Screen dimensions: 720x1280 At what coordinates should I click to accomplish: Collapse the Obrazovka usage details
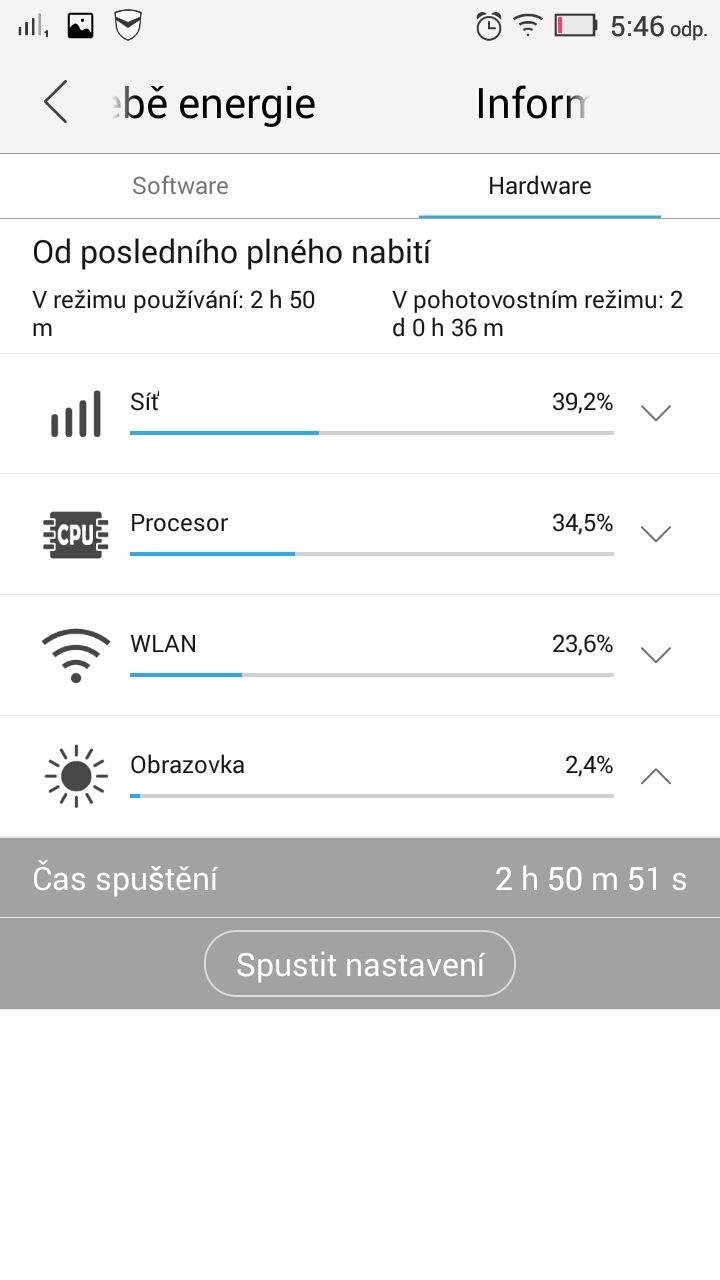click(x=655, y=776)
